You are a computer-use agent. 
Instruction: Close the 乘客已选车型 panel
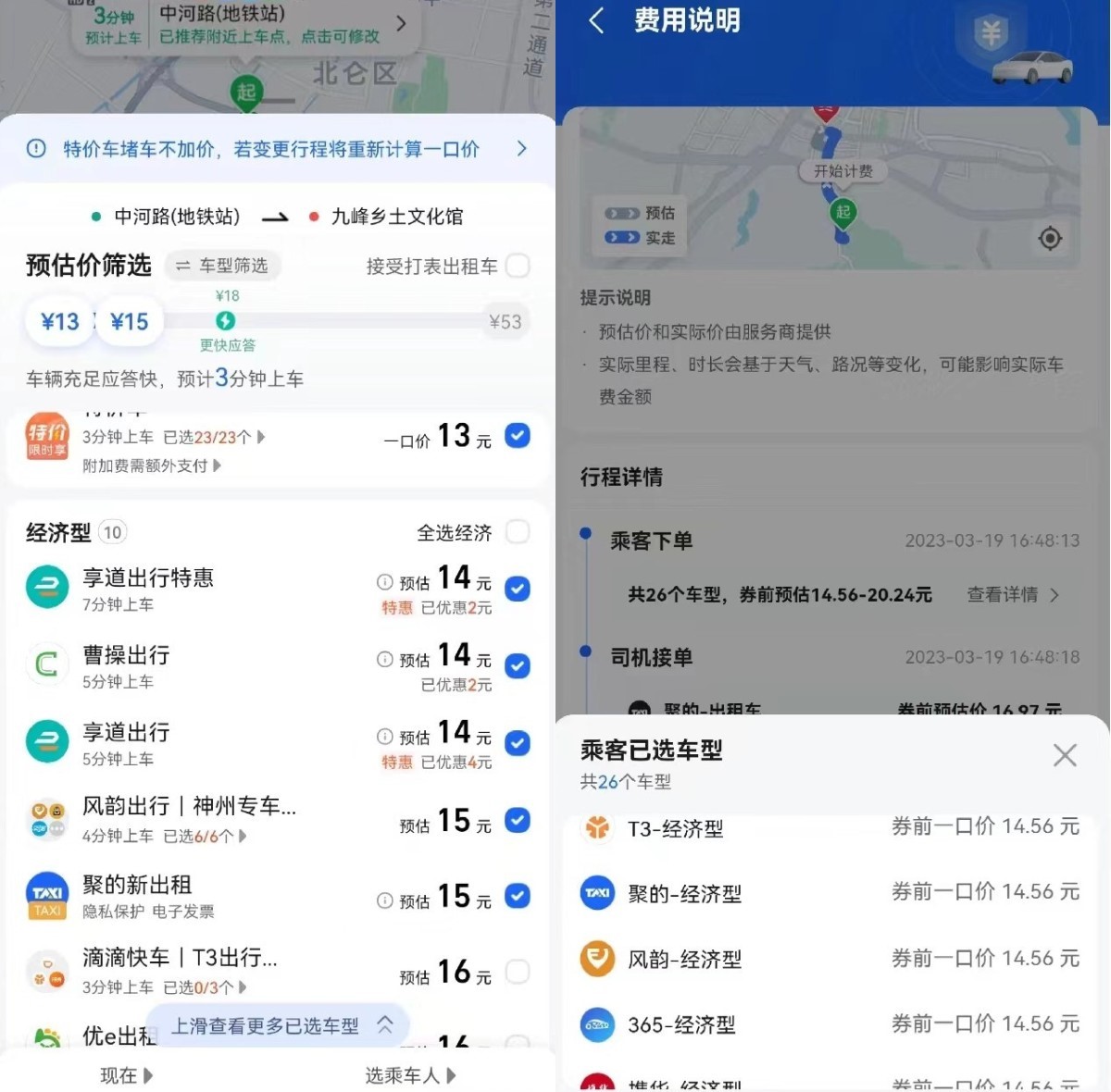[1065, 755]
